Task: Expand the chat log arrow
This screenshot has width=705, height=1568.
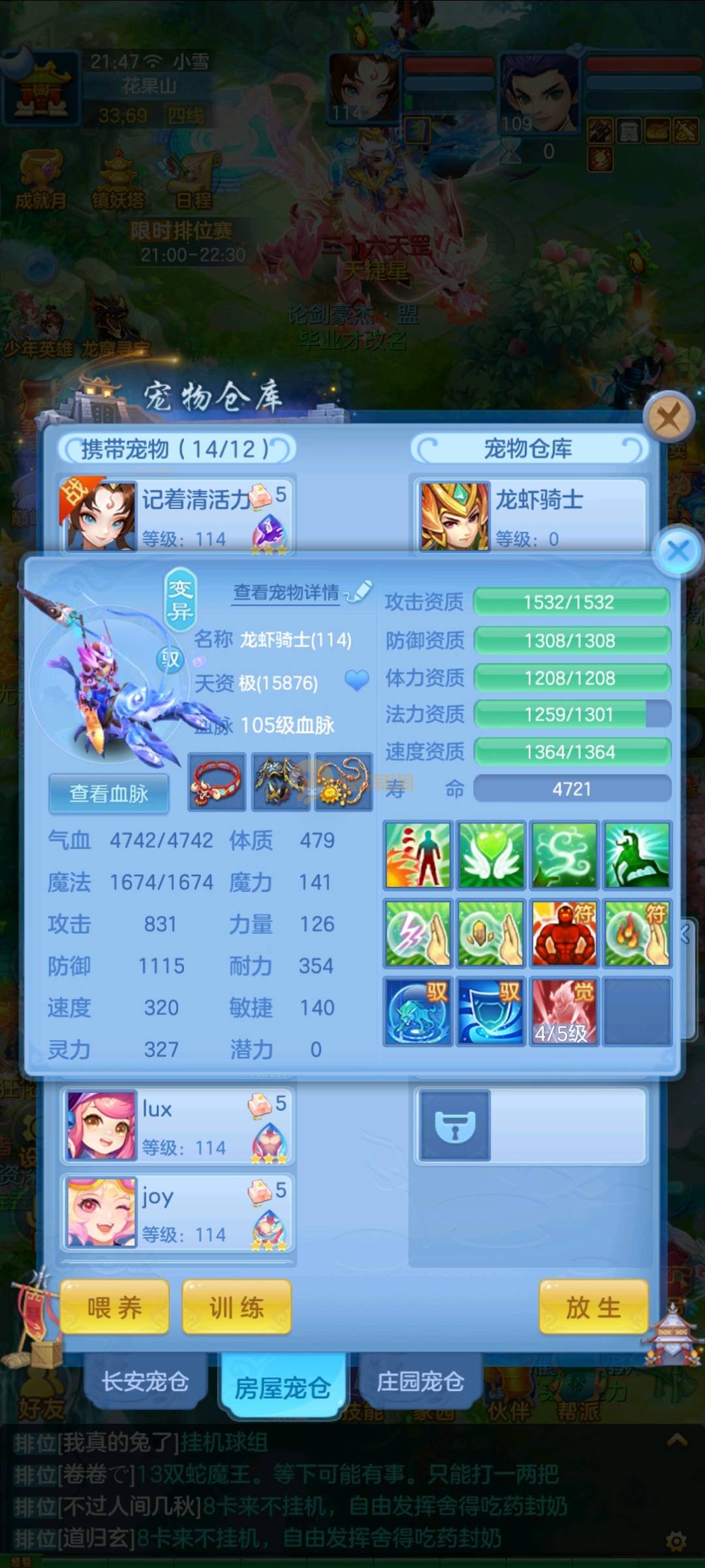Action: [677, 1439]
